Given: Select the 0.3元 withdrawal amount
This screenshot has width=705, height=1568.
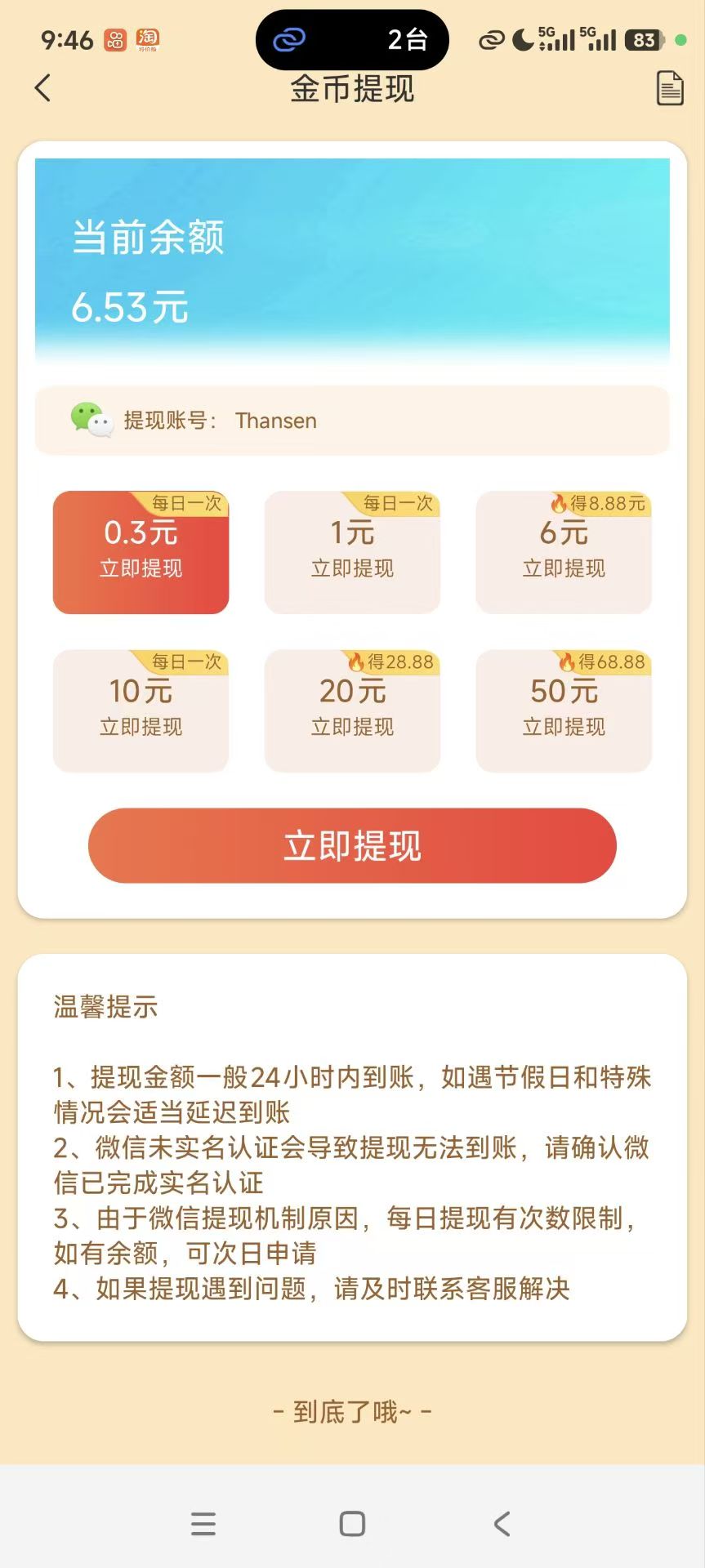Looking at the screenshot, I should (x=141, y=552).
